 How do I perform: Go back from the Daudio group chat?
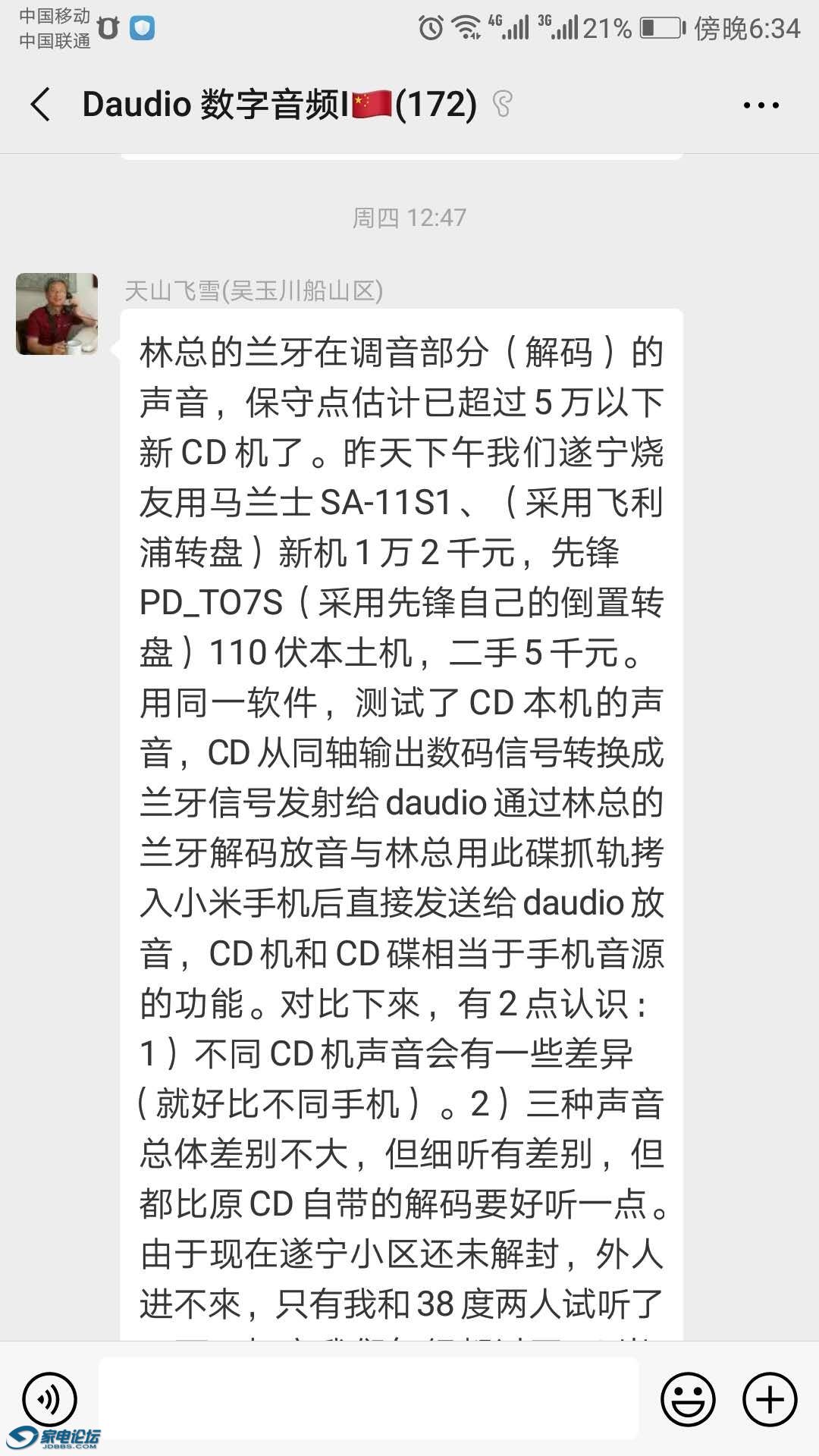click(41, 105)
